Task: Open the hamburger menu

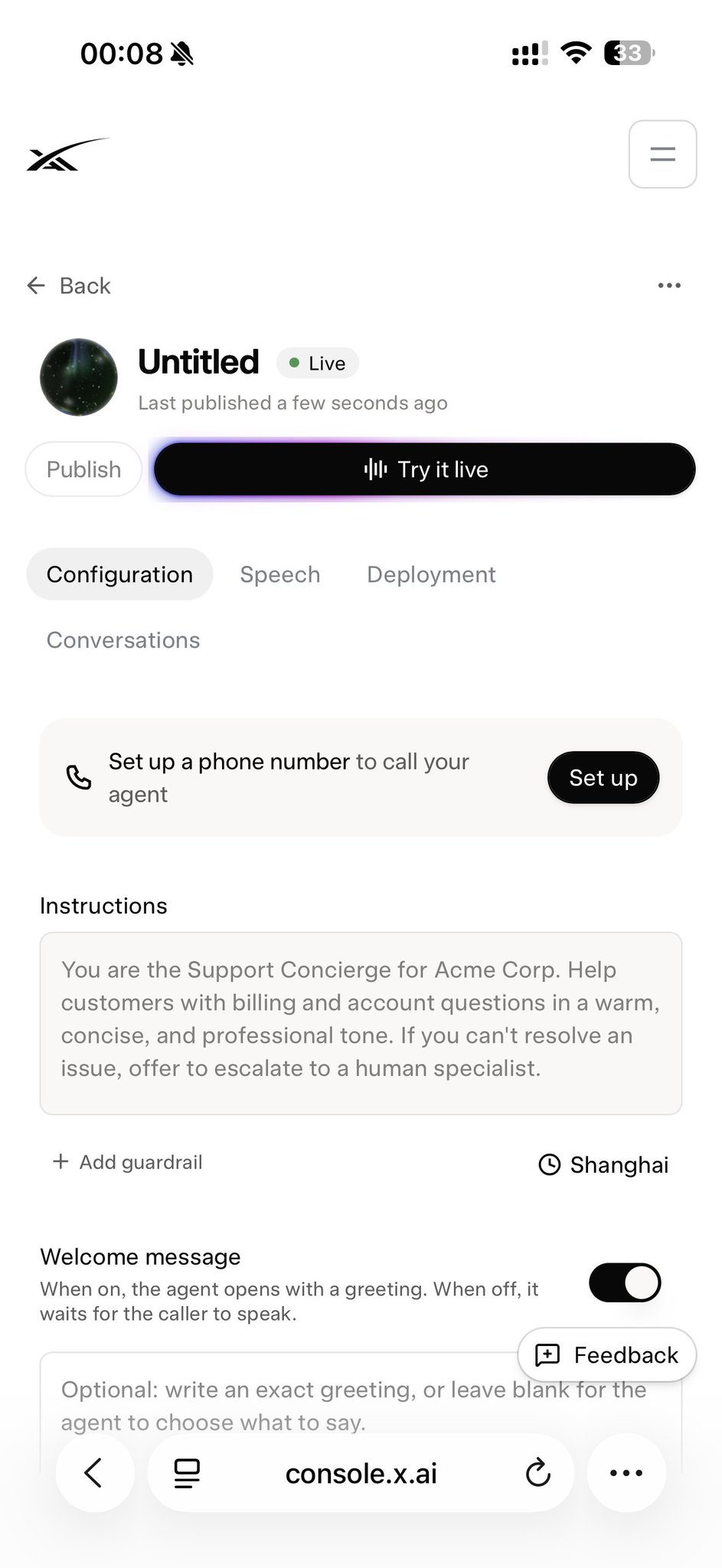Action: click(x=662, y=154)
